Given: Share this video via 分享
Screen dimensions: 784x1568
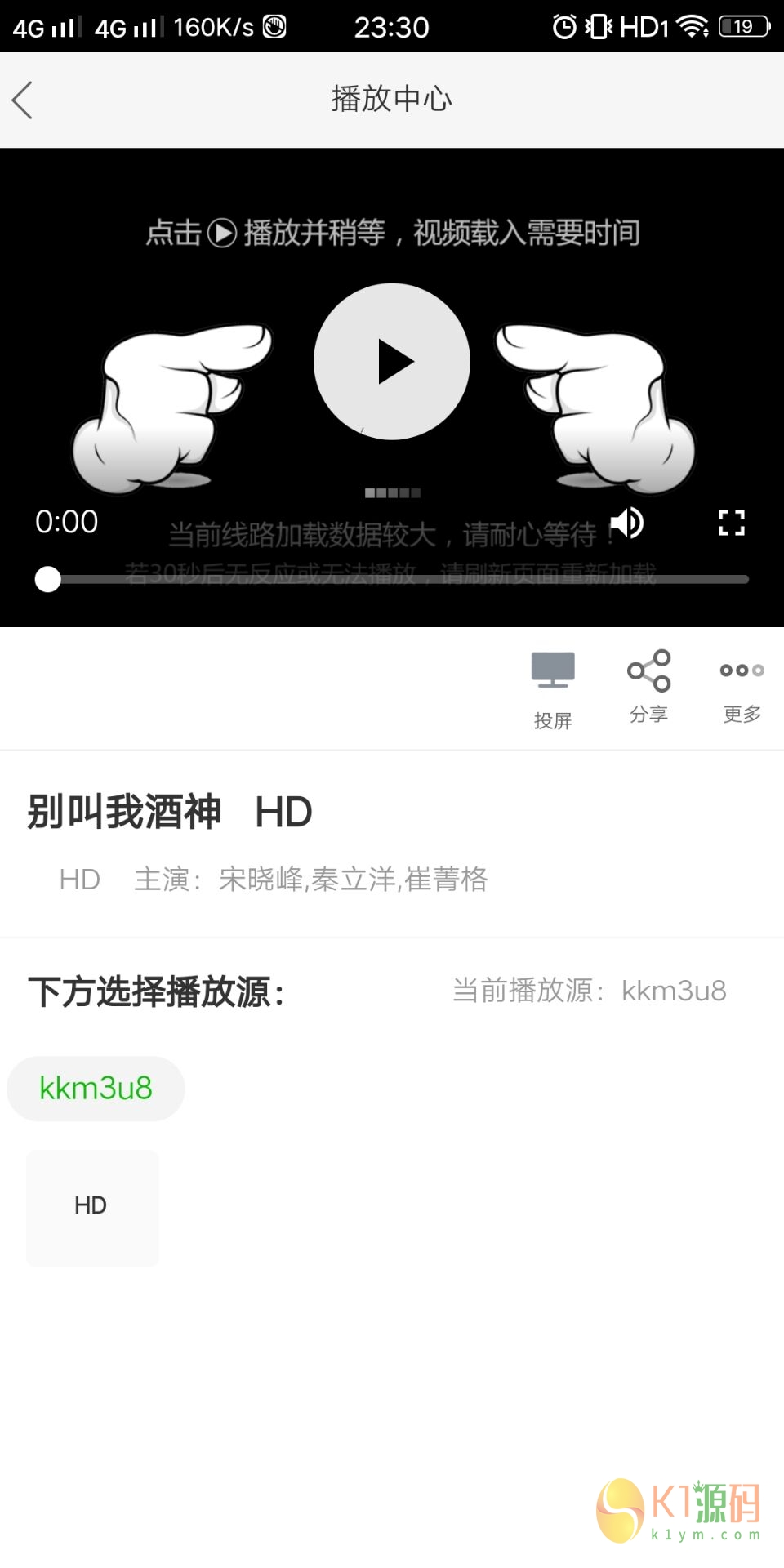Looking at the screenshot, I should pos(649,686).
